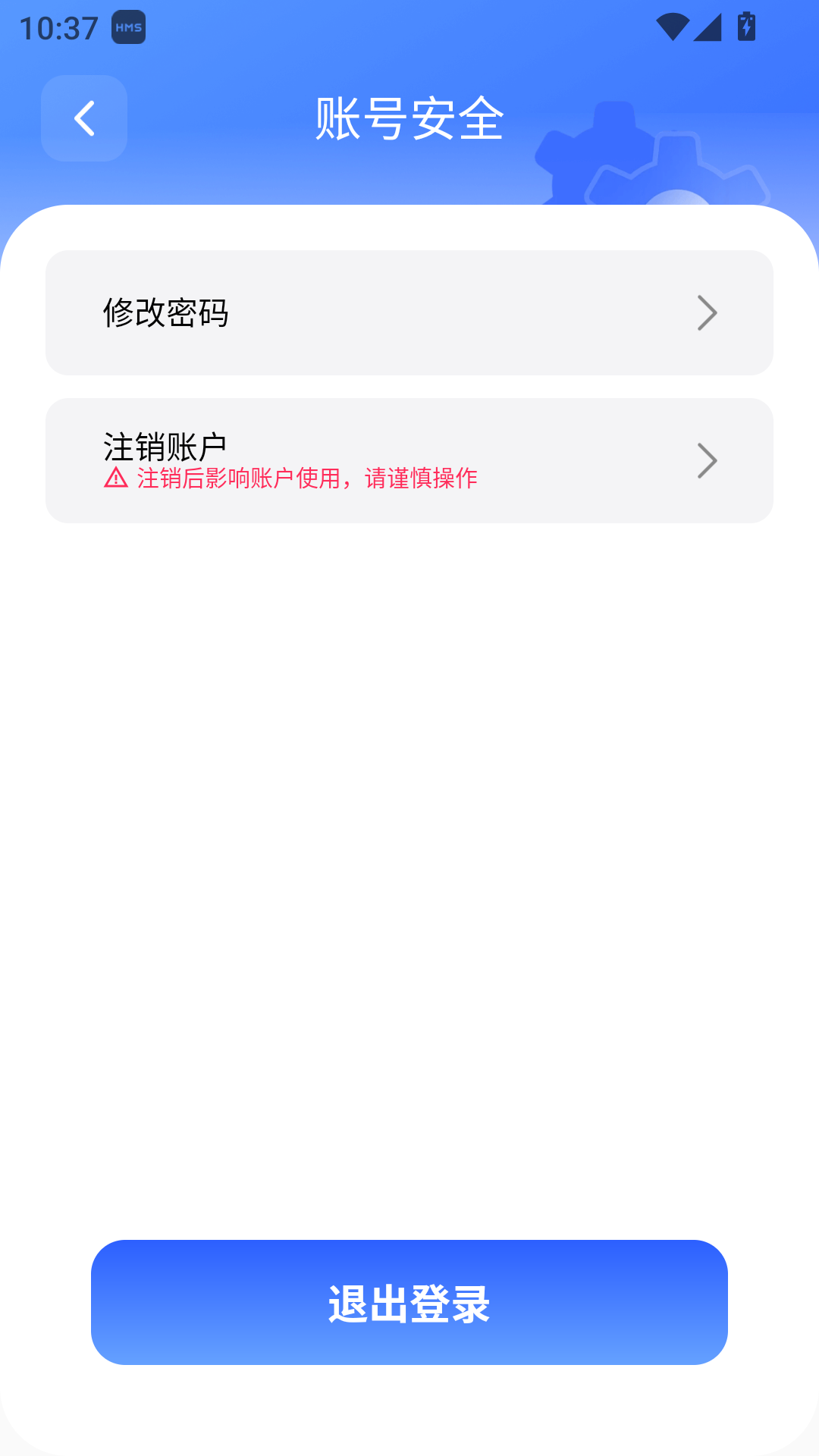Viewport: 819px width, 1456px height.
Task: Click the Wi-Fi signal icon
Action: point(670,25)
